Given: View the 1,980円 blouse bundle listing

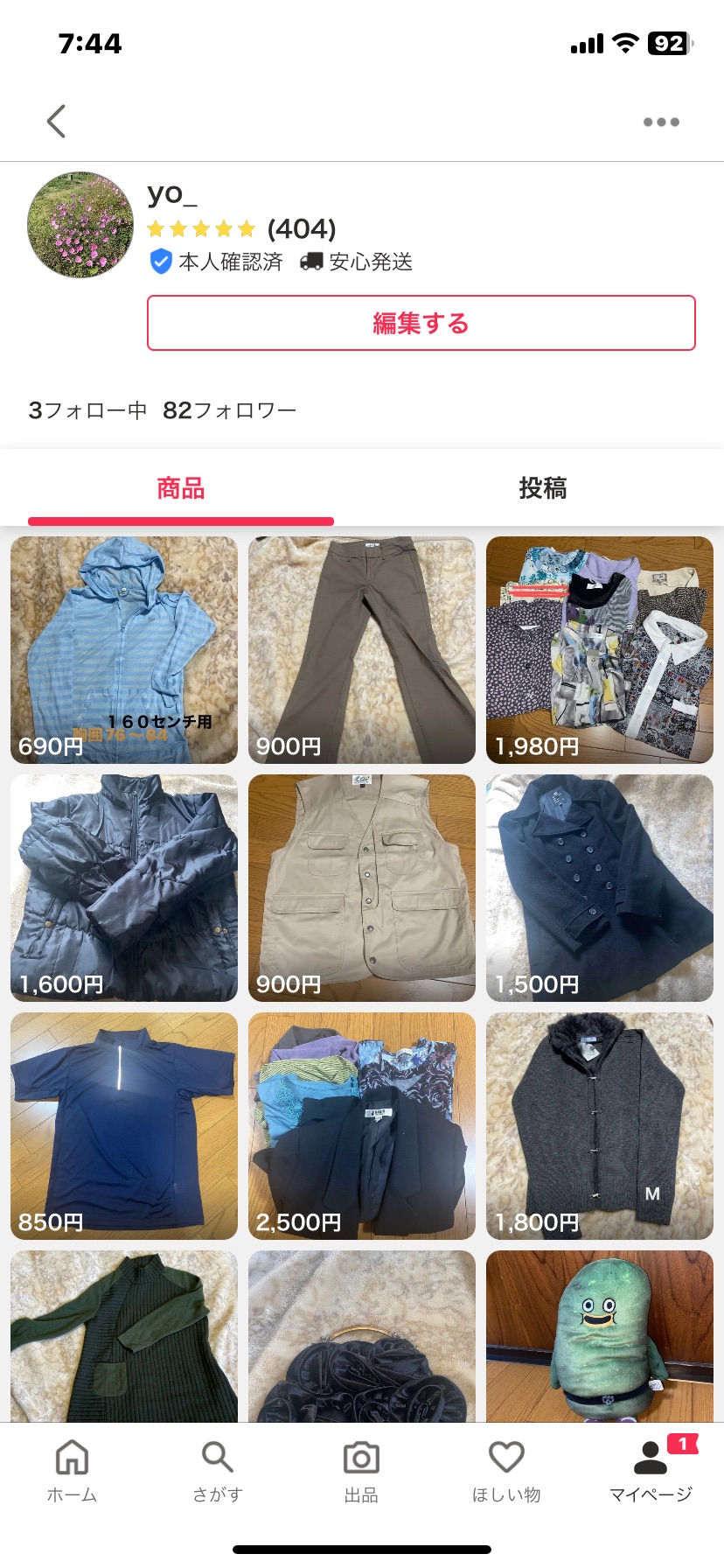Looking at the screenshot, I should [x=600, y=650].
